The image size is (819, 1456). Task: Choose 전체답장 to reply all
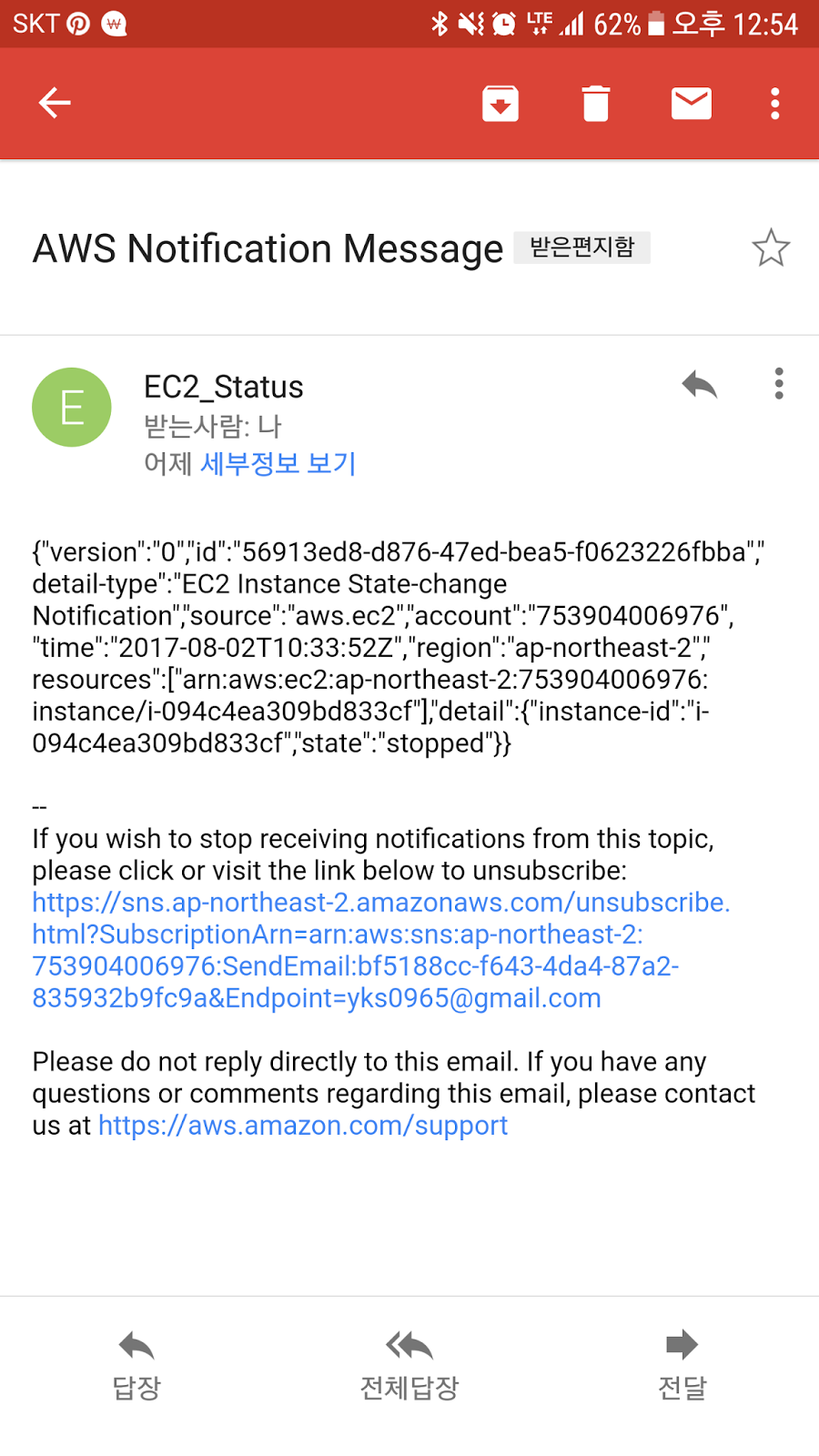tap(409, 1365)
